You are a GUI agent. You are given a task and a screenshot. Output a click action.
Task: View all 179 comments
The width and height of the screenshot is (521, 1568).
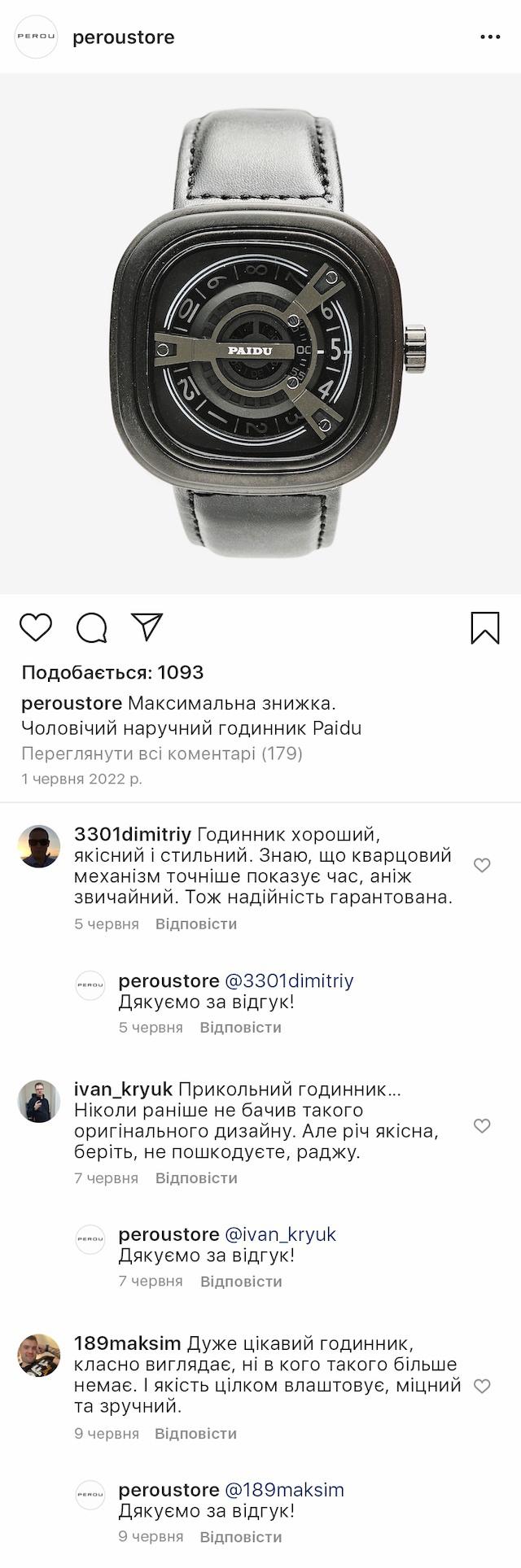pos(162,753)
